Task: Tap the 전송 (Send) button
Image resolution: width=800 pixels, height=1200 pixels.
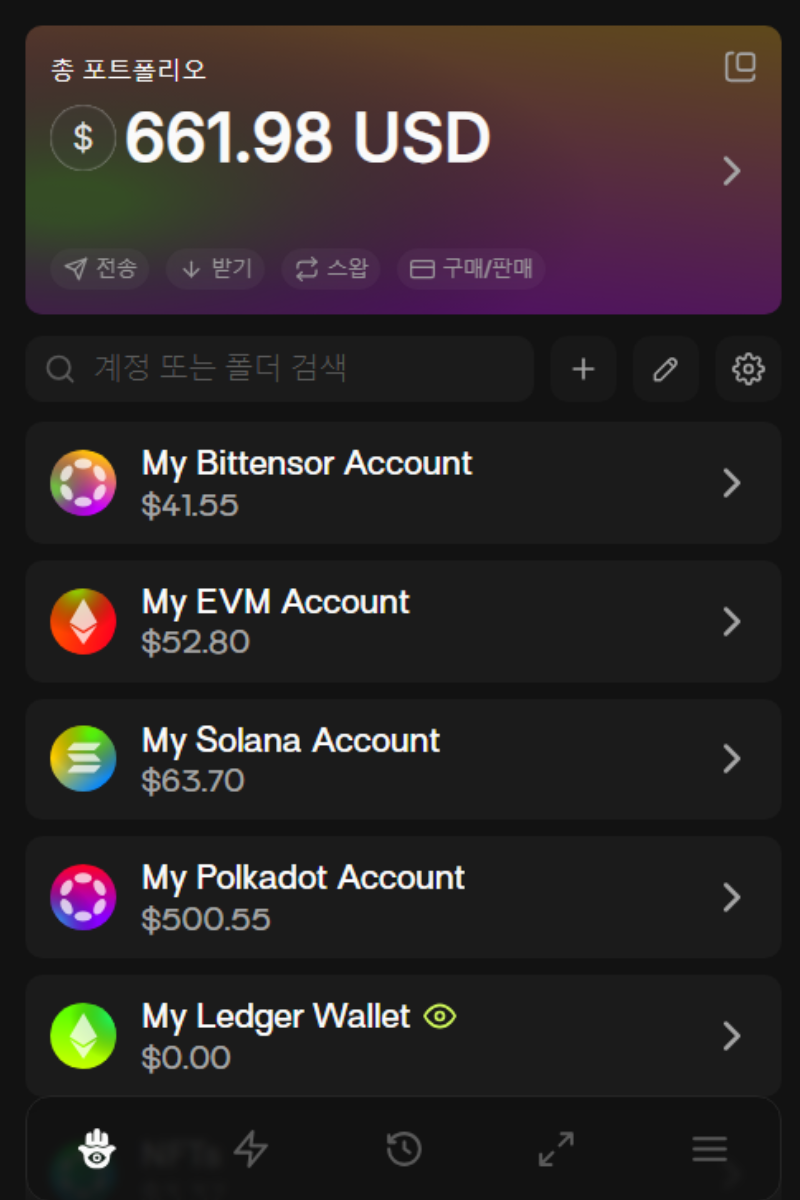Action: 99,269
